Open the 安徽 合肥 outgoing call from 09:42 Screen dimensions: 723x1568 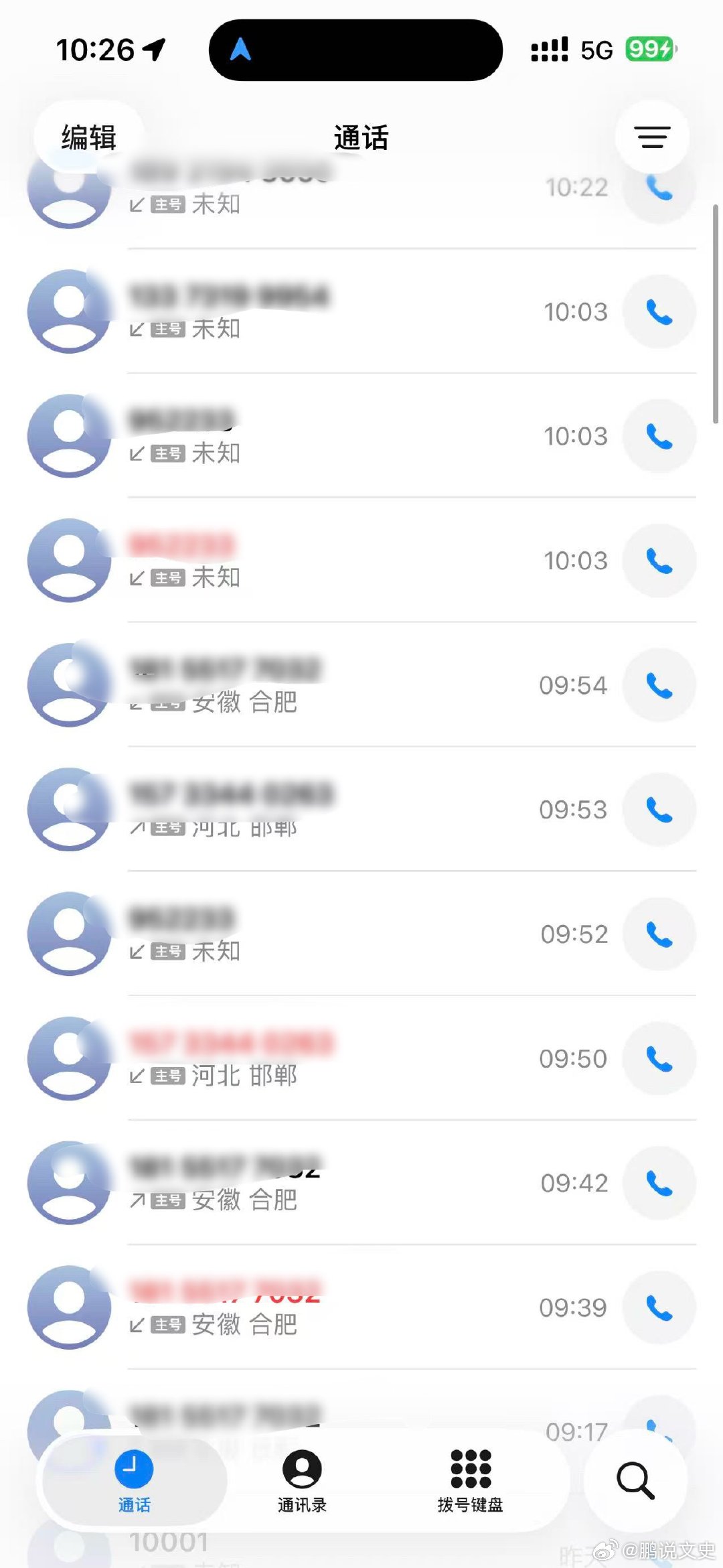301,1183
